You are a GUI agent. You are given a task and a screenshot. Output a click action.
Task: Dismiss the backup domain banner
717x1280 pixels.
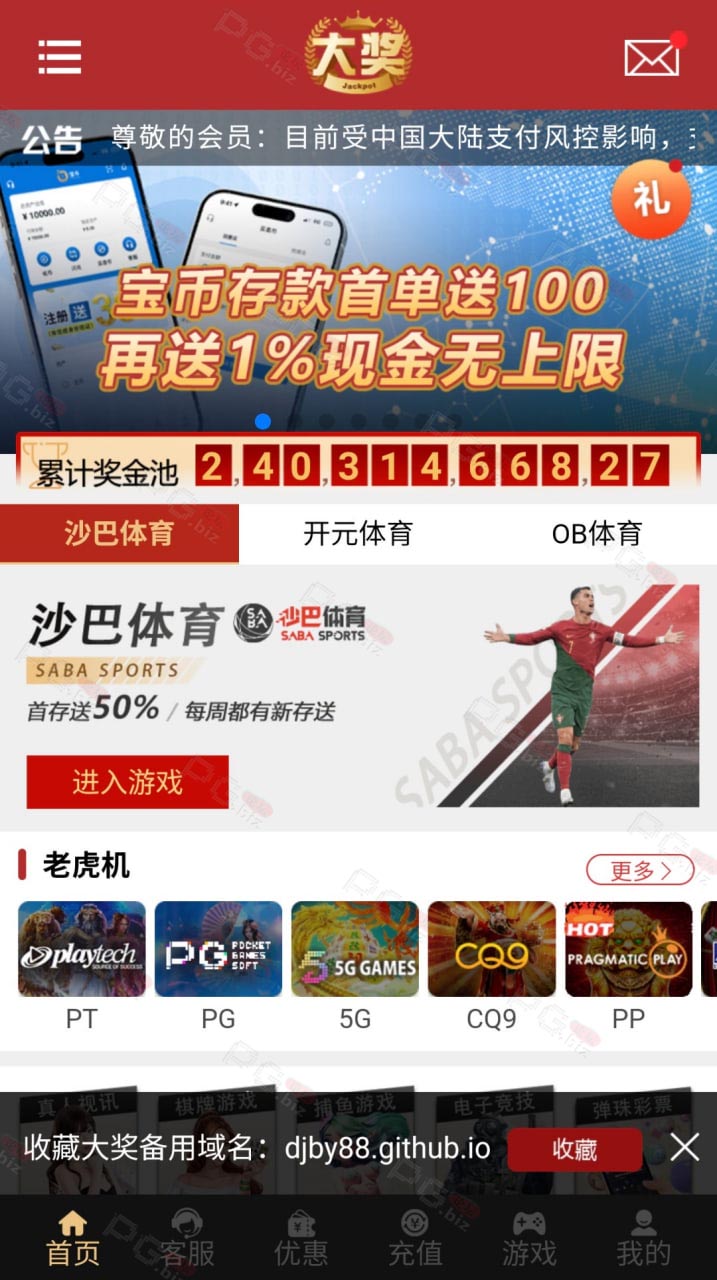coord(685,1147)
